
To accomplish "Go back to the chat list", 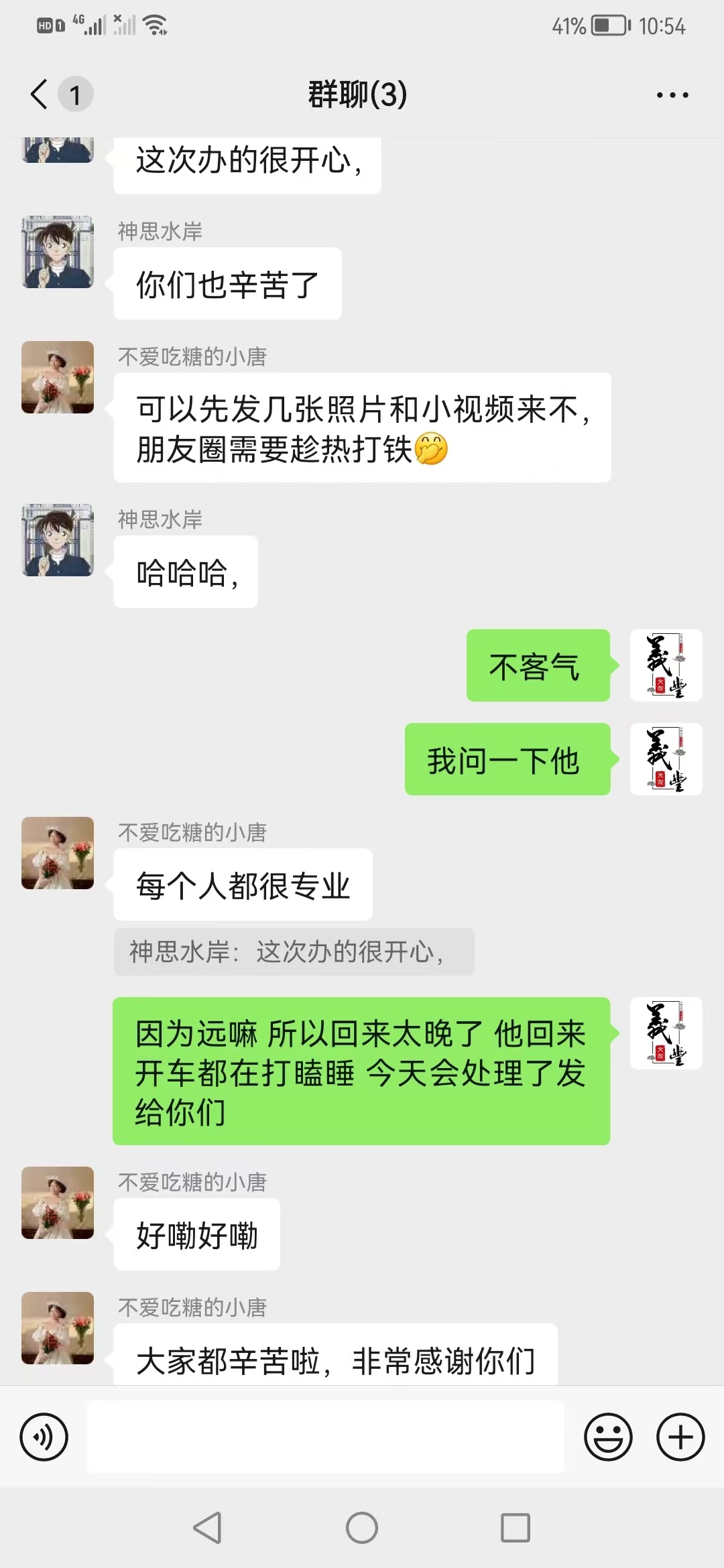I will (40, 94).
